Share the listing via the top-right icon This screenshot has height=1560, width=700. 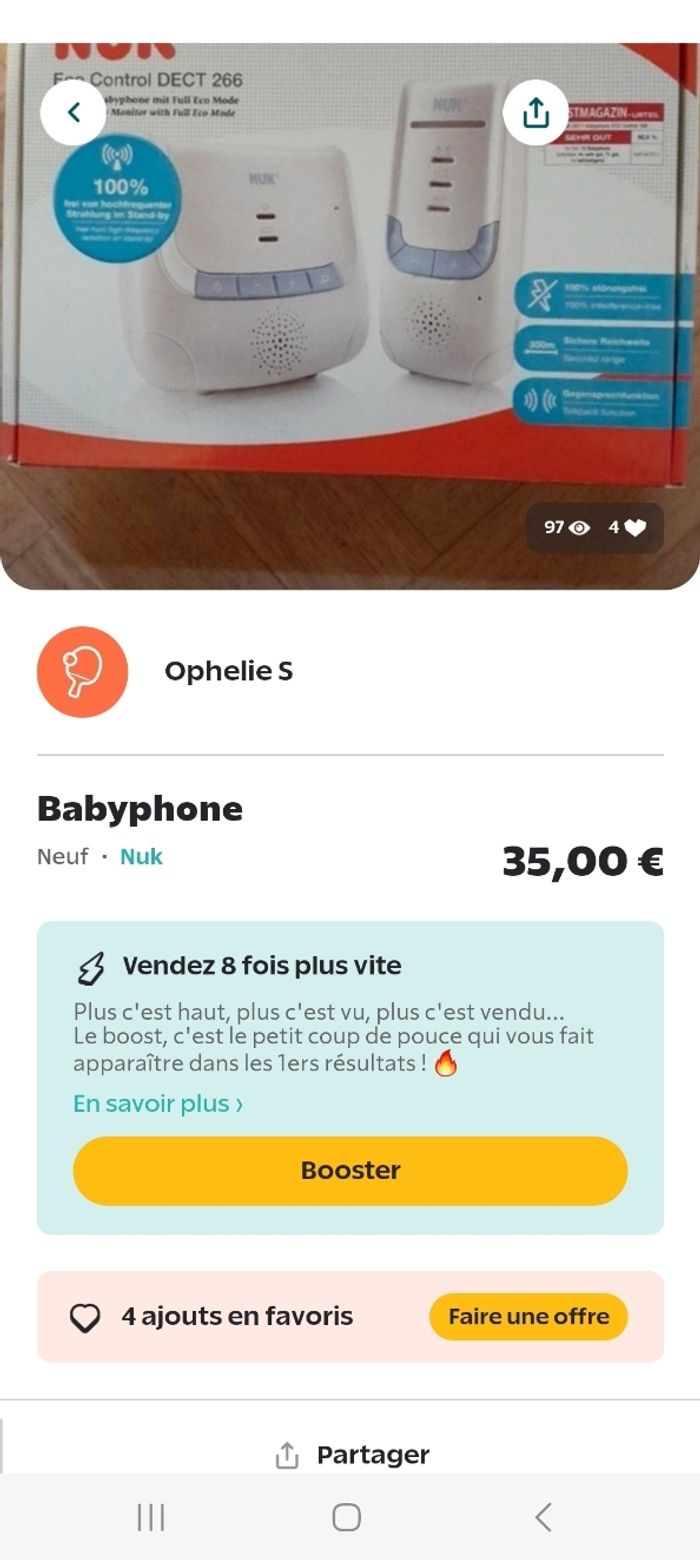(x=536, y=112)
